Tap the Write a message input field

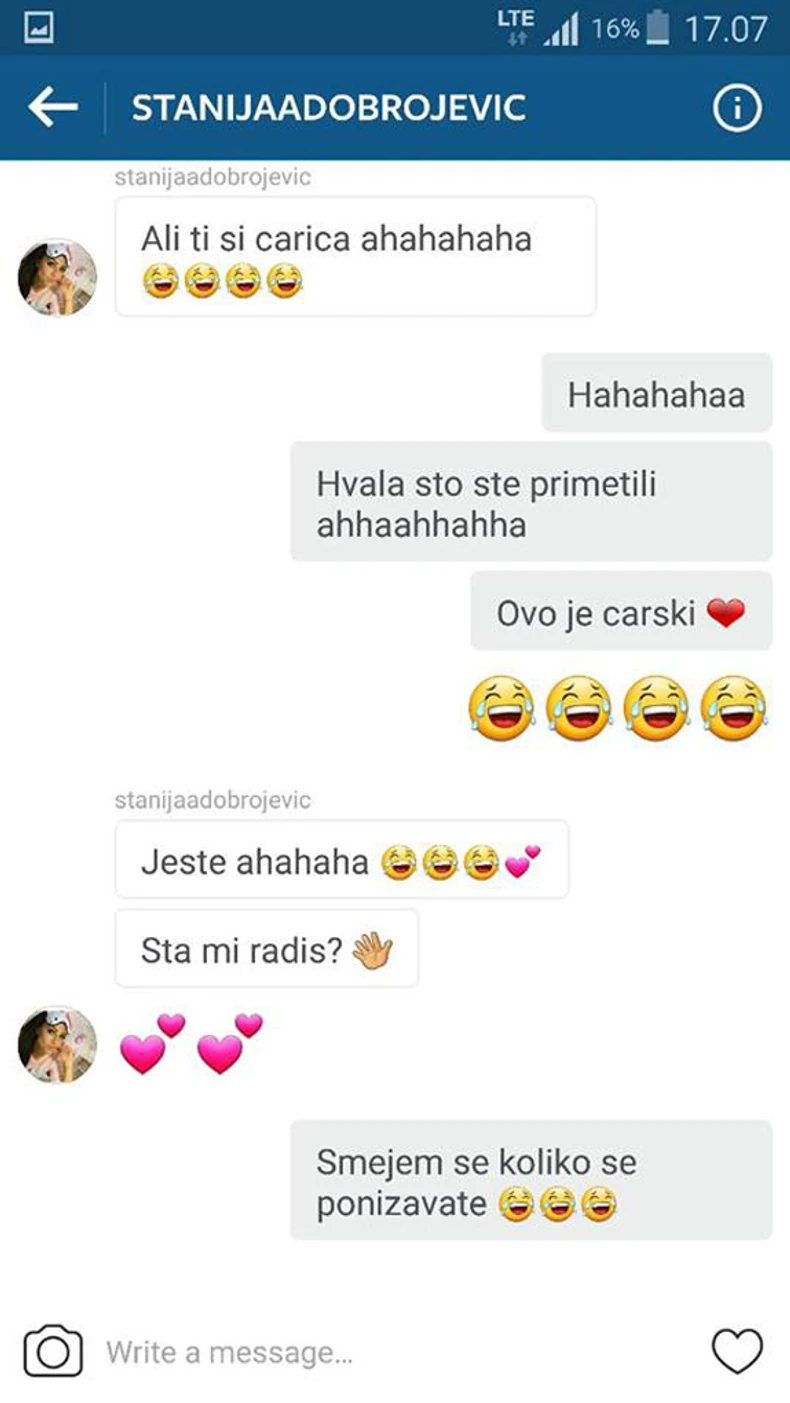[x=300, y=1350]
